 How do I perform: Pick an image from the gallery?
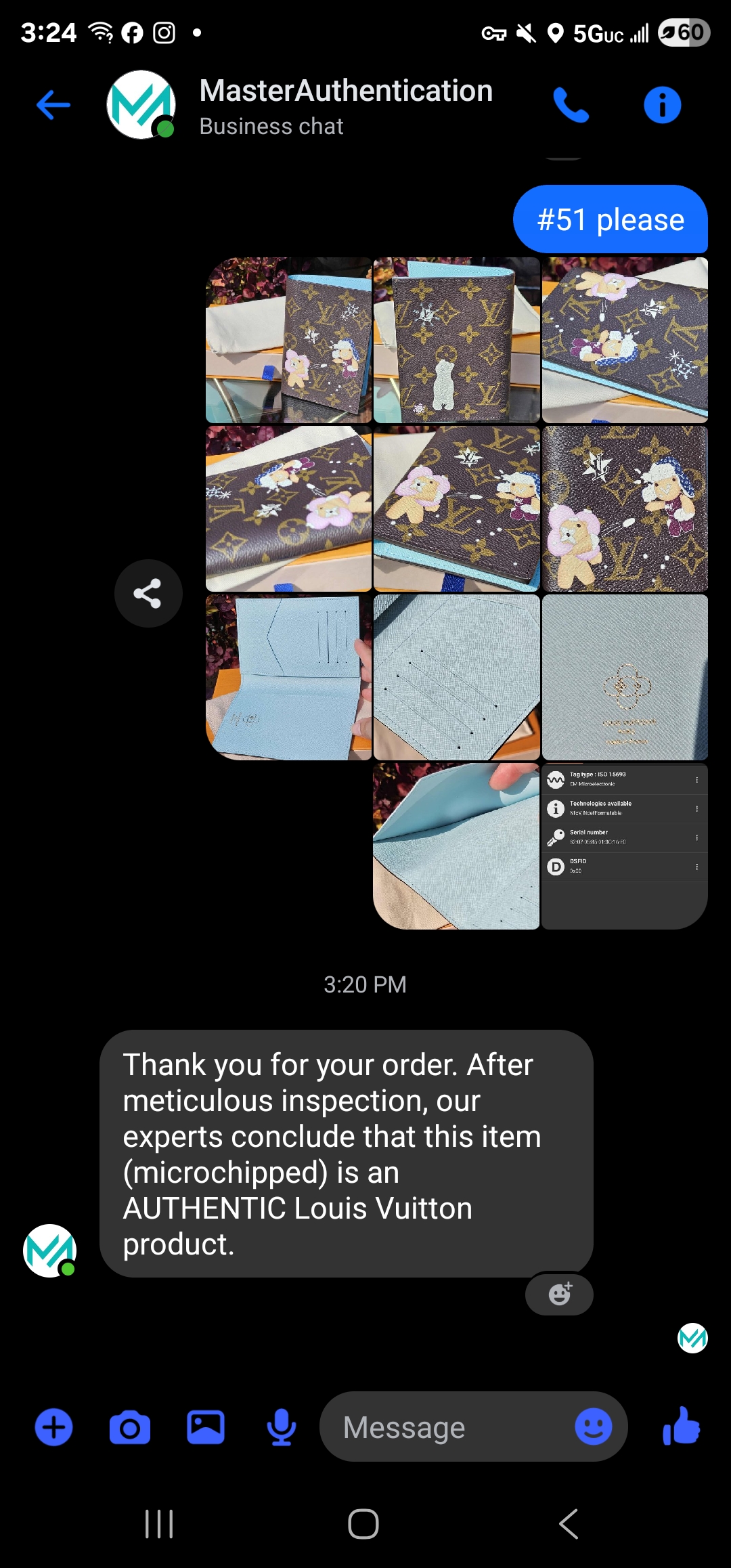206,1427
